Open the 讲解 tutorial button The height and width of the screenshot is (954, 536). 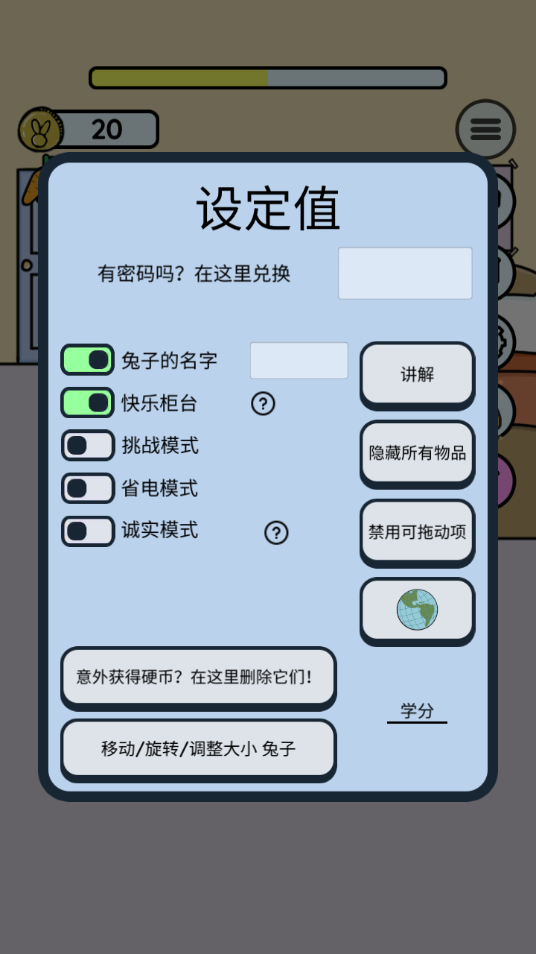[417, 375]
